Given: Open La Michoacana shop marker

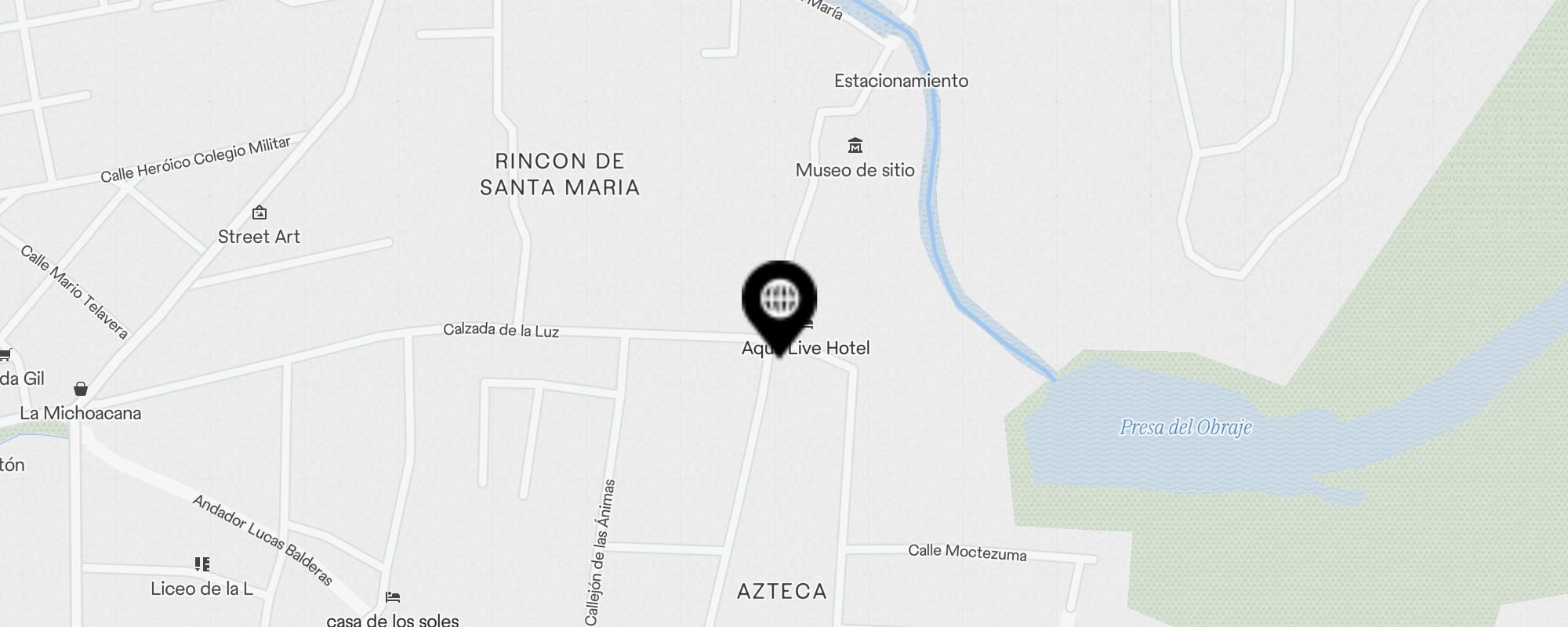Looking at the screenshot, I should [x=81, y=390].
